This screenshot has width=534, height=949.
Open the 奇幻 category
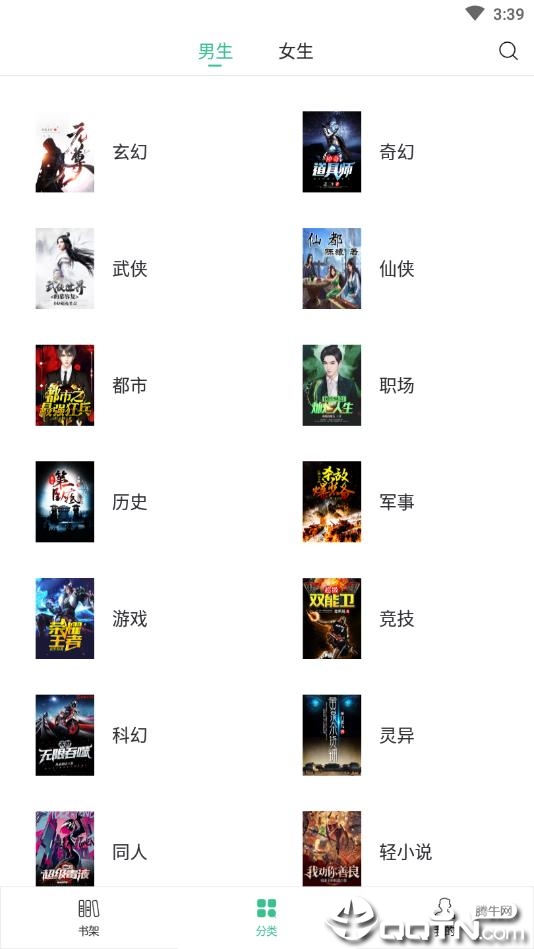(397, 152)
